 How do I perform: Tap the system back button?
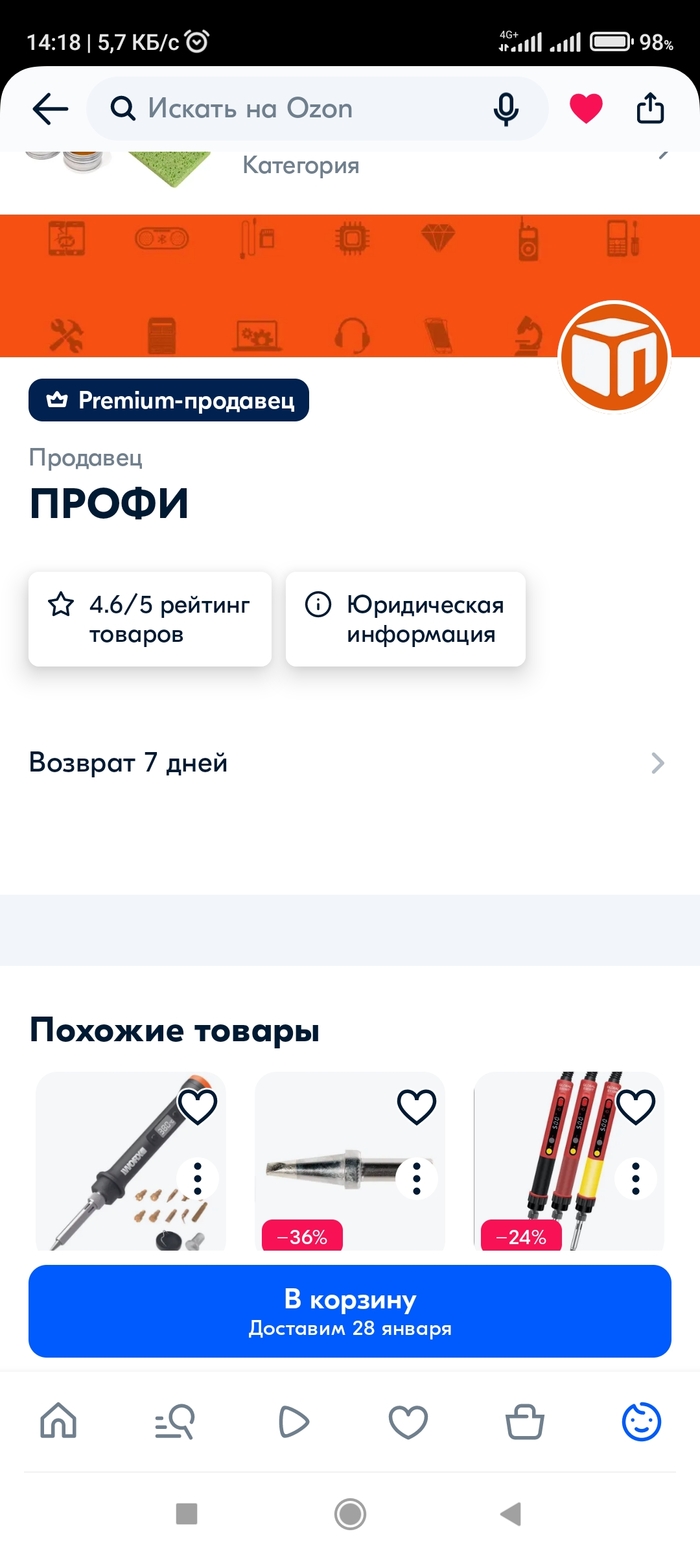pos(510,1514)
